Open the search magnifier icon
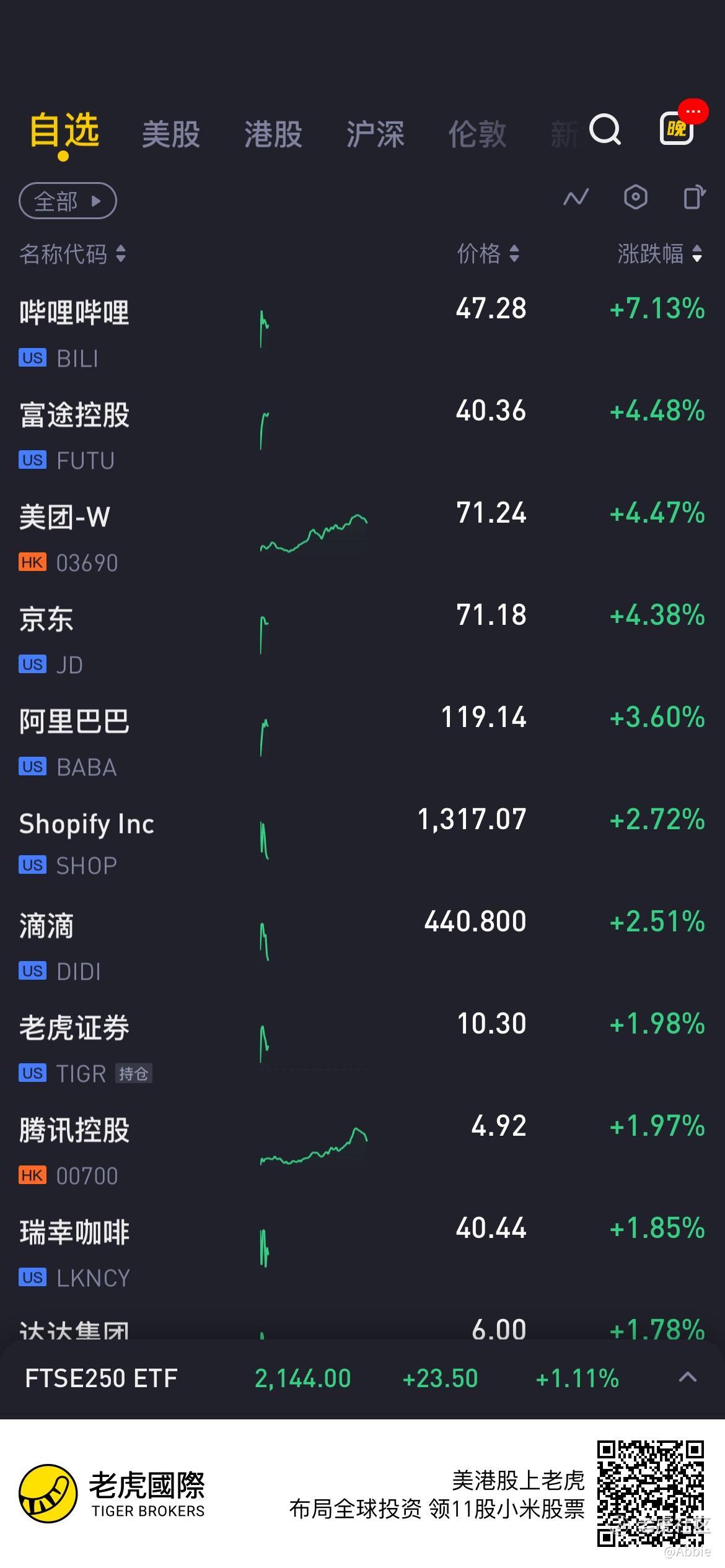 pyautogui.click(x=605, y=130)
